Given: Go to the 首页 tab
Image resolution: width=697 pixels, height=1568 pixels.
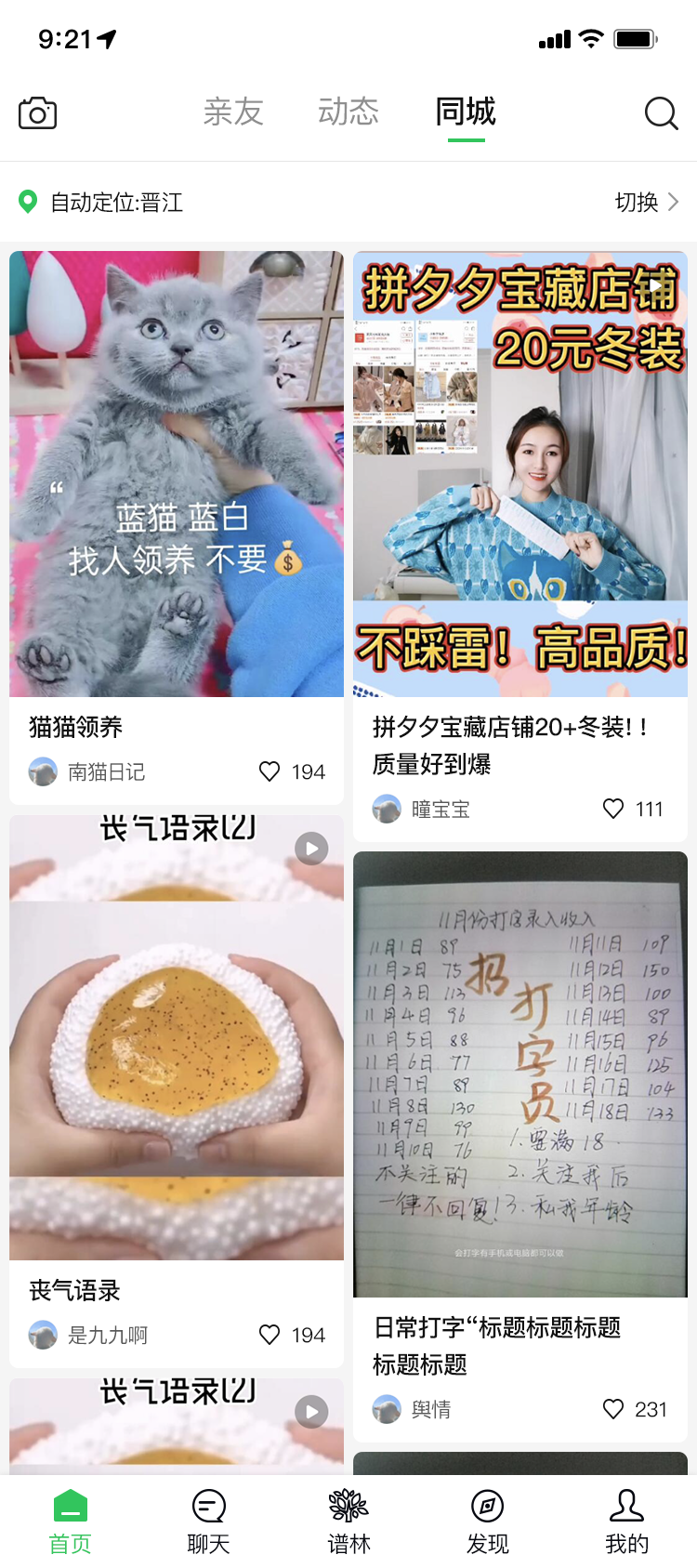Looking at the screenshot, I should tap(70, 1522).
